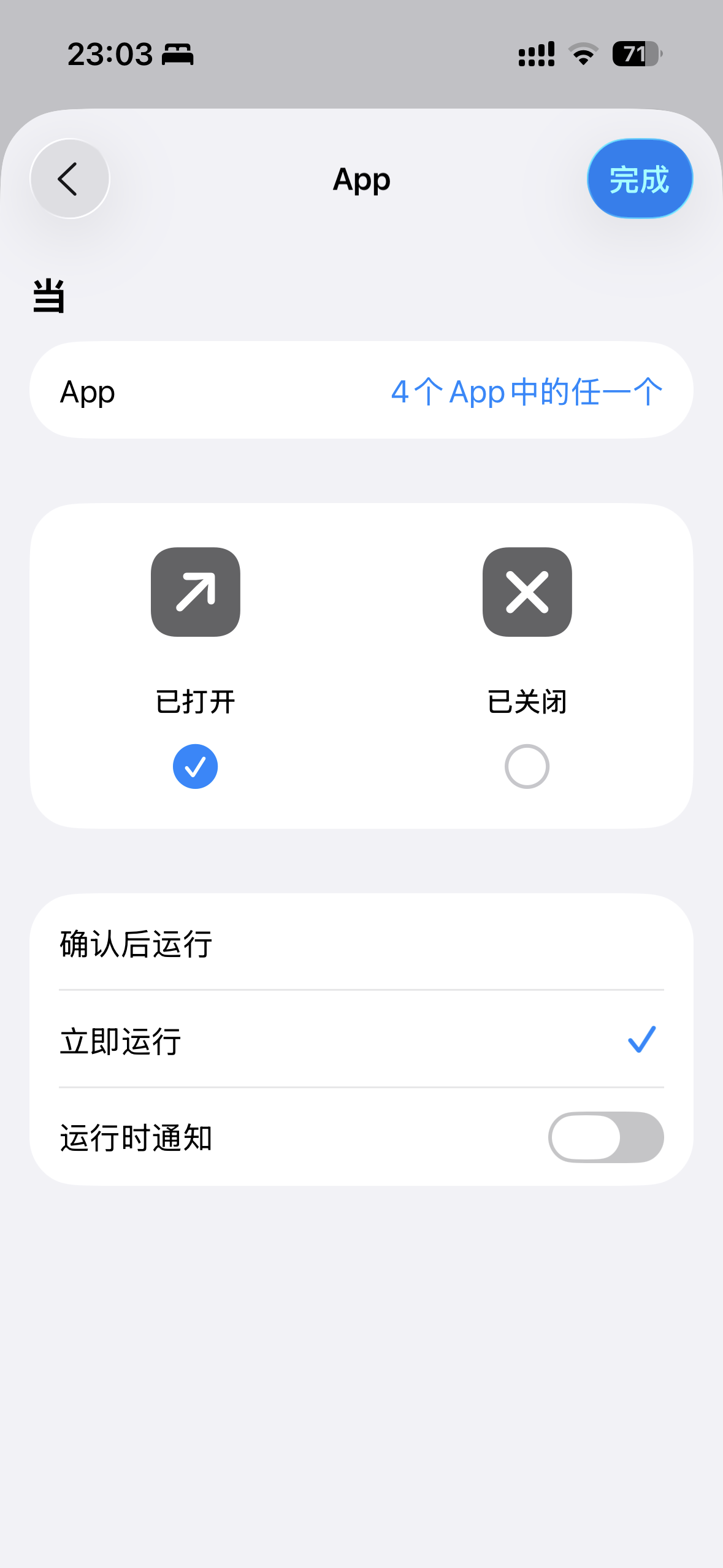This screenshot has height=1568, width=723.
Task: Open the App selection row
Action: coord(361,391)
